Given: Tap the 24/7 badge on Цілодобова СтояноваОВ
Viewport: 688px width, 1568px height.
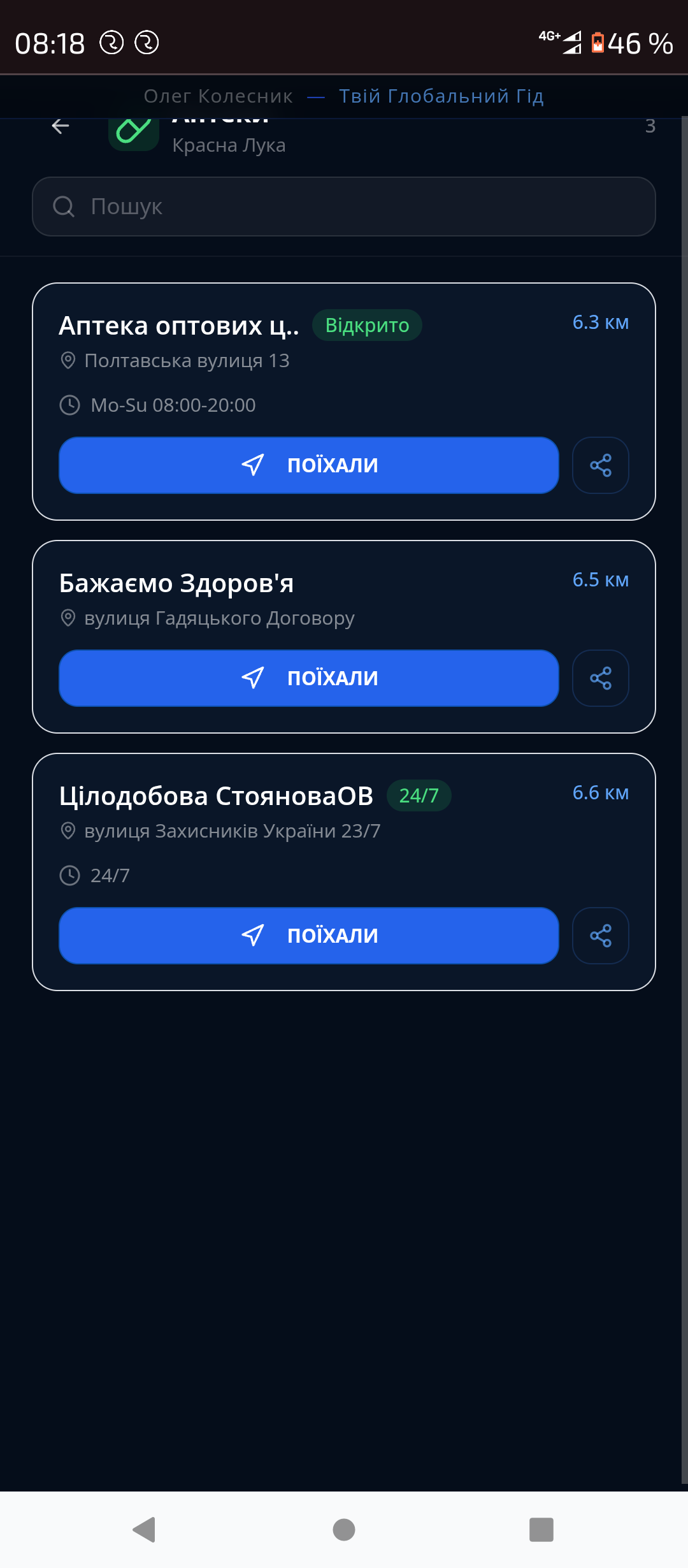Looking at the screenshot, I should point(419,795).
